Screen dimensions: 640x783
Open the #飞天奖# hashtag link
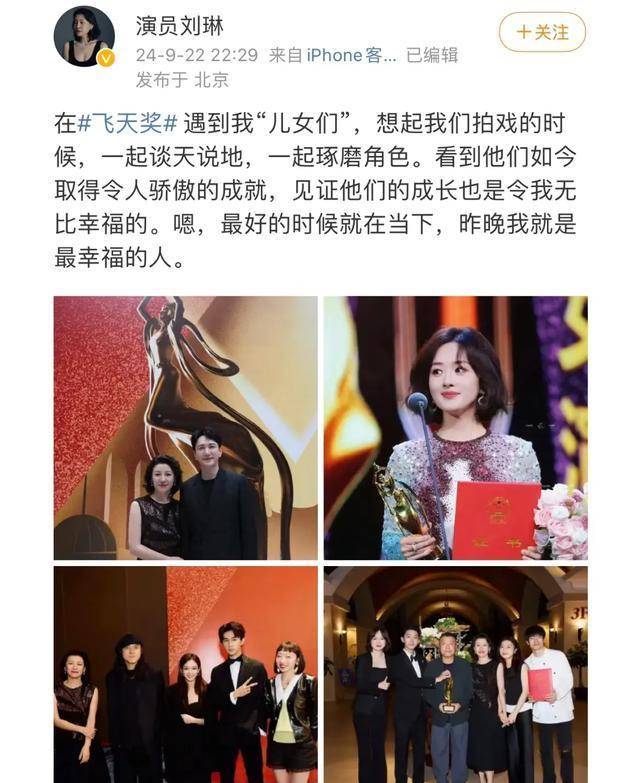(x=130, y=123)
